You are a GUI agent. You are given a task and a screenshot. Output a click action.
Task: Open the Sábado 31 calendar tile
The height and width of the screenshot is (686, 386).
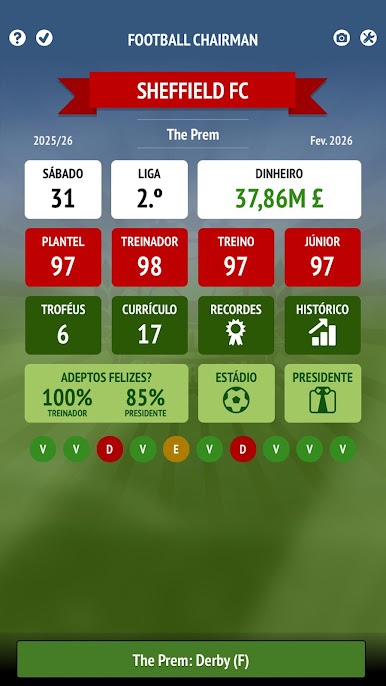[x=63, y=189]
